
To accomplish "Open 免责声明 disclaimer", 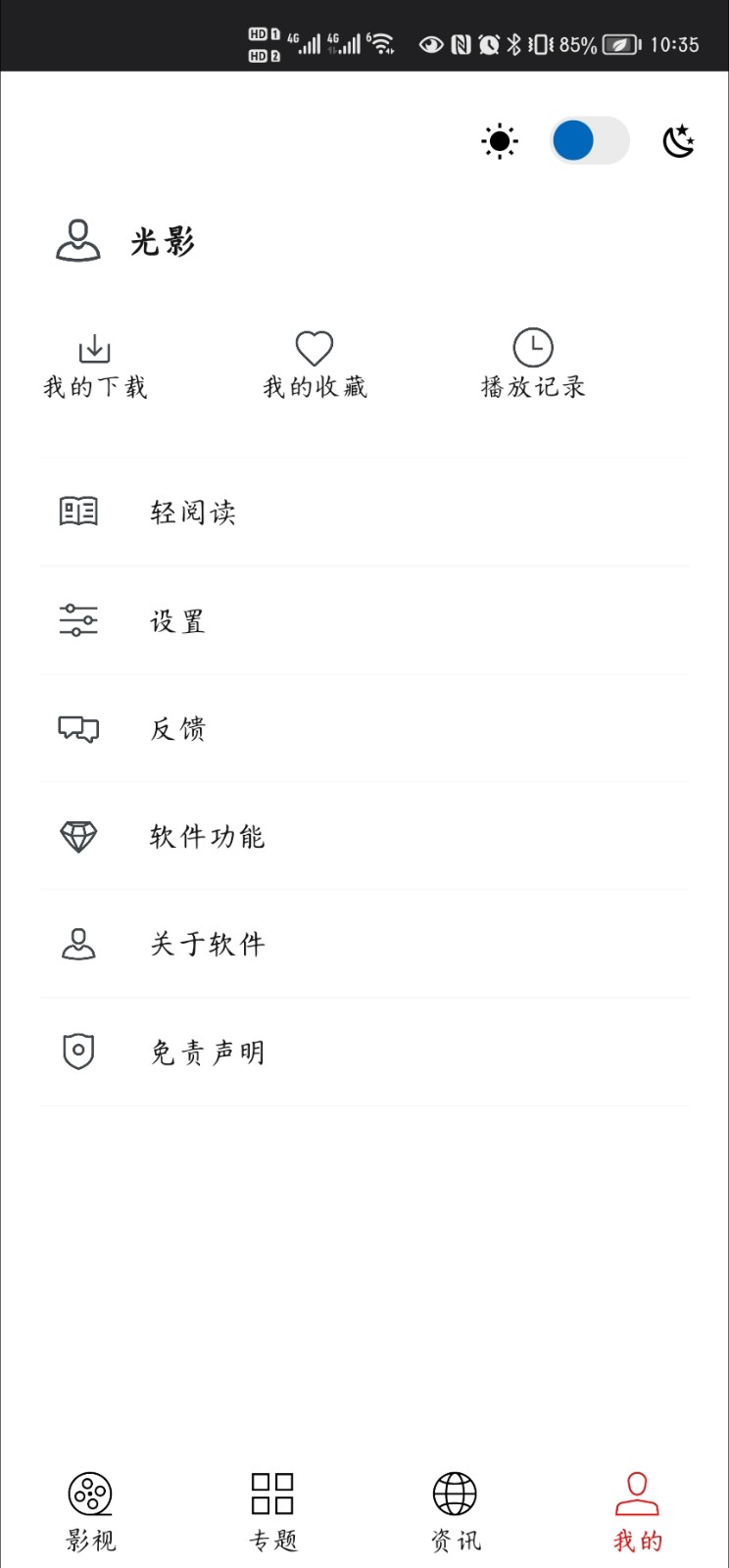I will tap(364, 1052).
